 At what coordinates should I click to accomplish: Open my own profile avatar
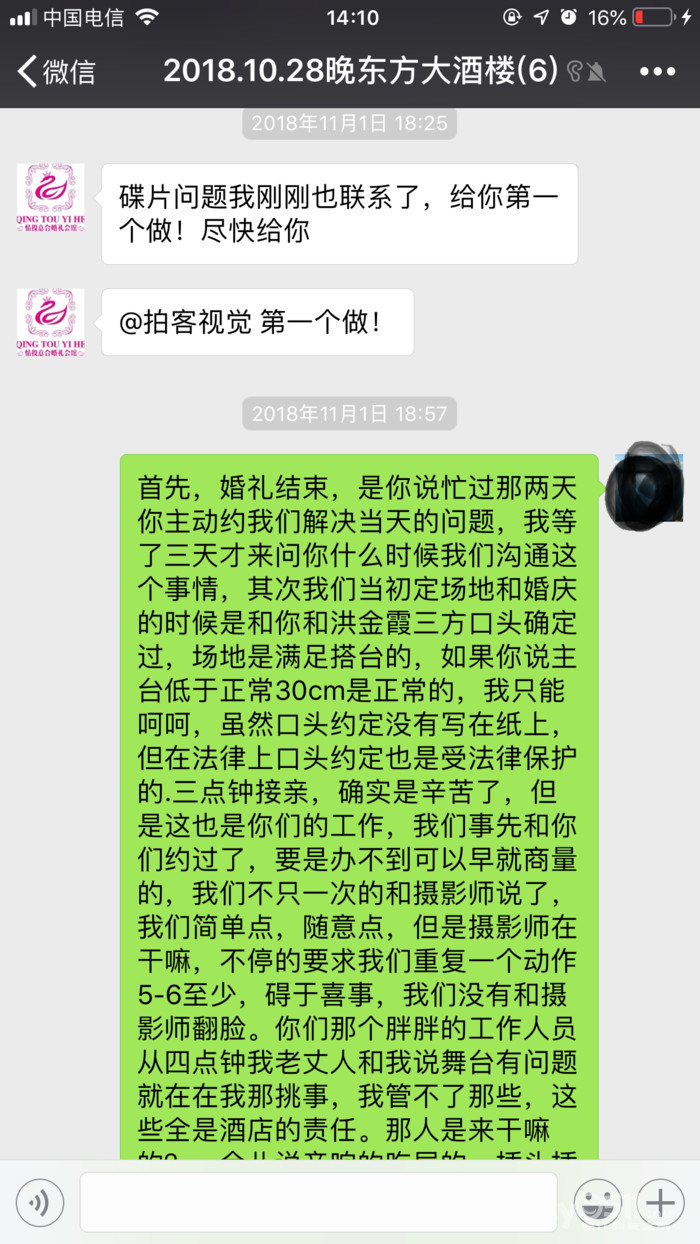pyautogui.click(x=646, y=489)
